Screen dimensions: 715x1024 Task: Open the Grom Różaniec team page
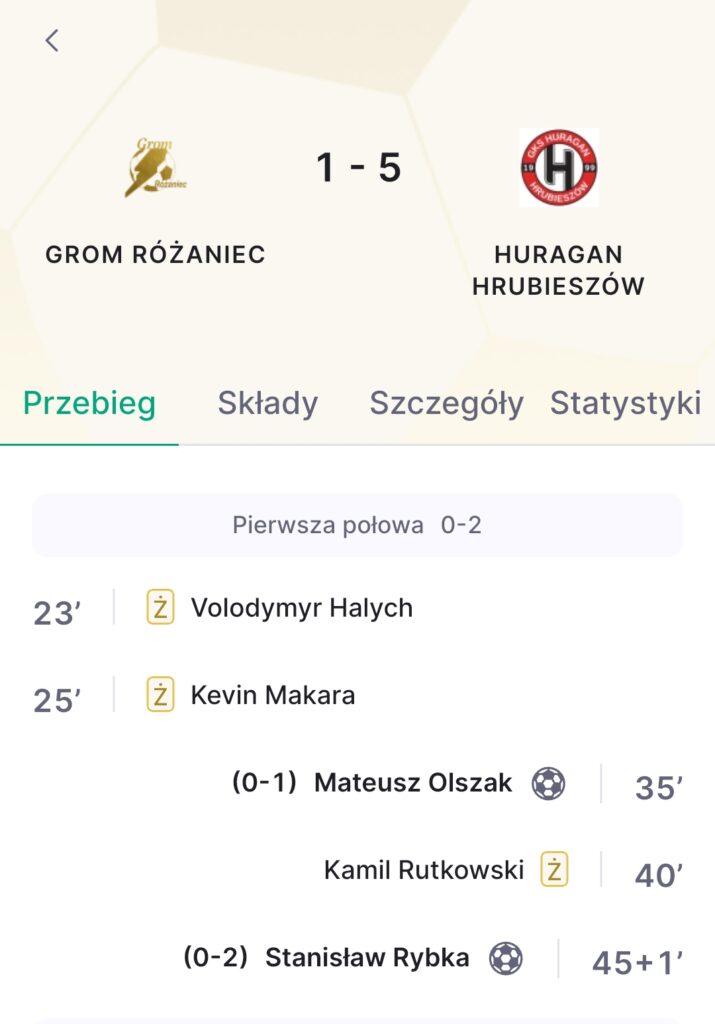(x=155, y=167)
